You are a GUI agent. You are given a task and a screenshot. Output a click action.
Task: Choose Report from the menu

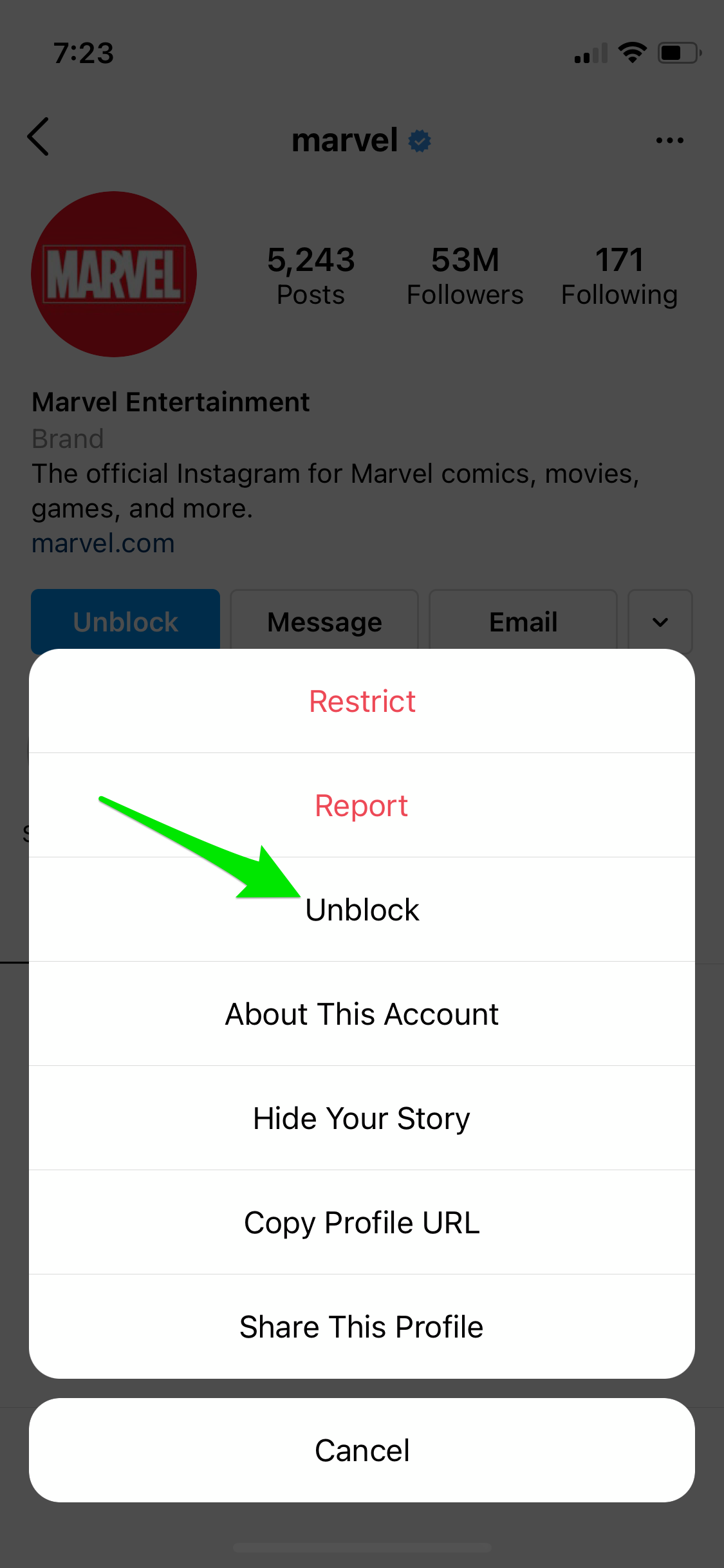[x=362, y=805]
